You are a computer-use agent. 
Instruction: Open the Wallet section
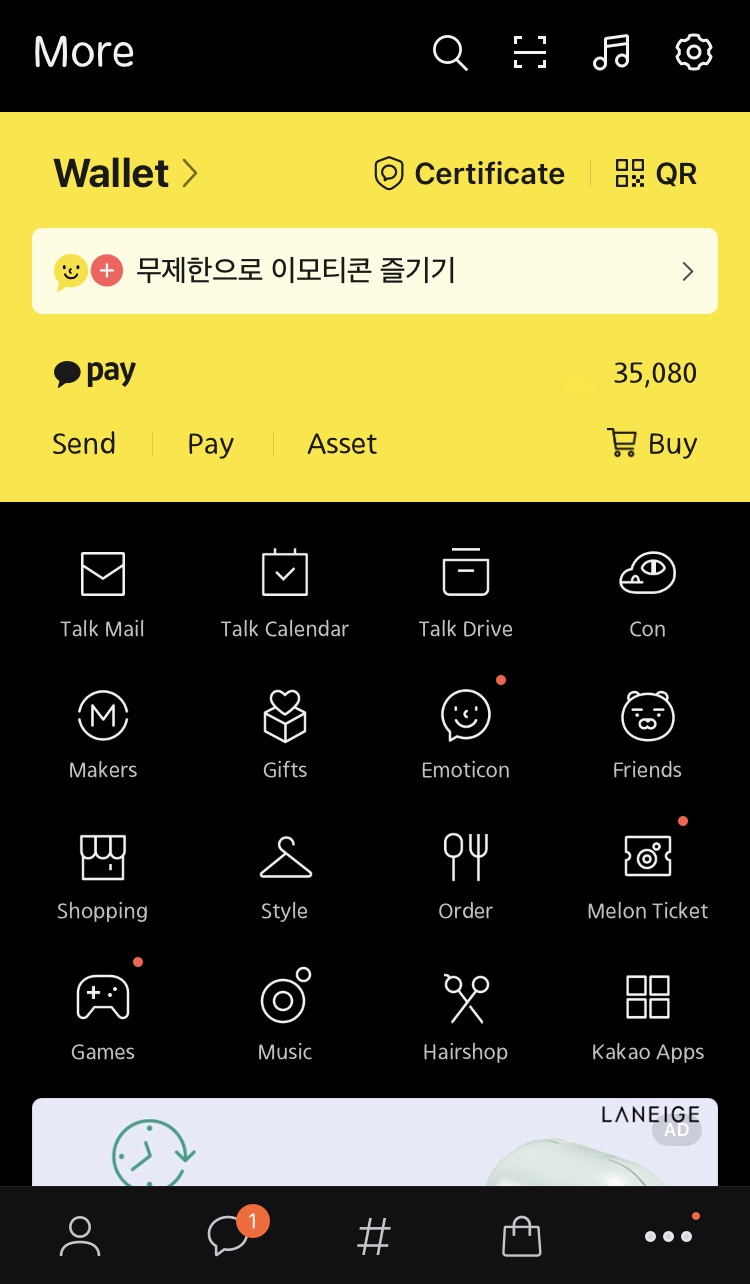pyautogui.click(x=126, y=173)
